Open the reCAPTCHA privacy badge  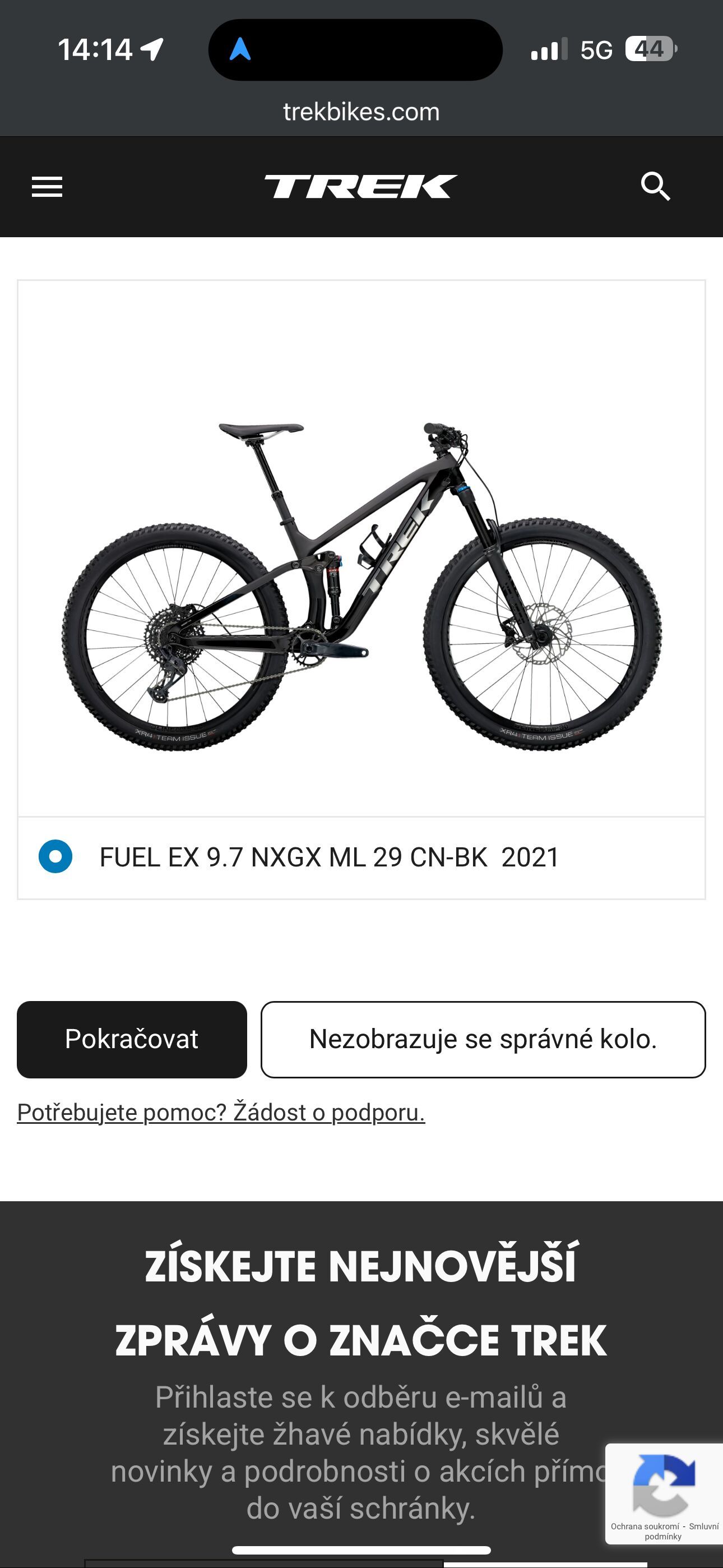[664, 1493]
